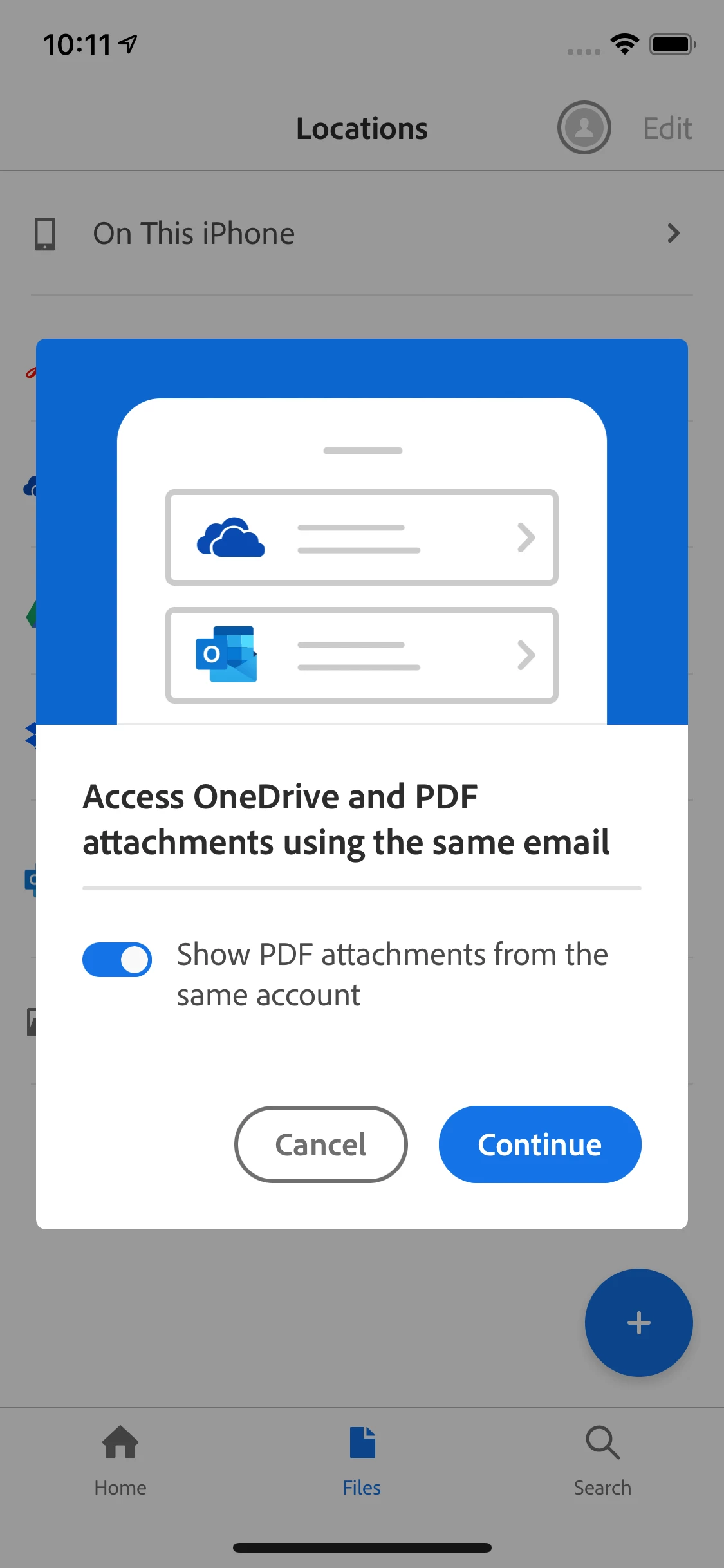Switch to the Search tab
724x1568 pixels.
pos(602,1460)
